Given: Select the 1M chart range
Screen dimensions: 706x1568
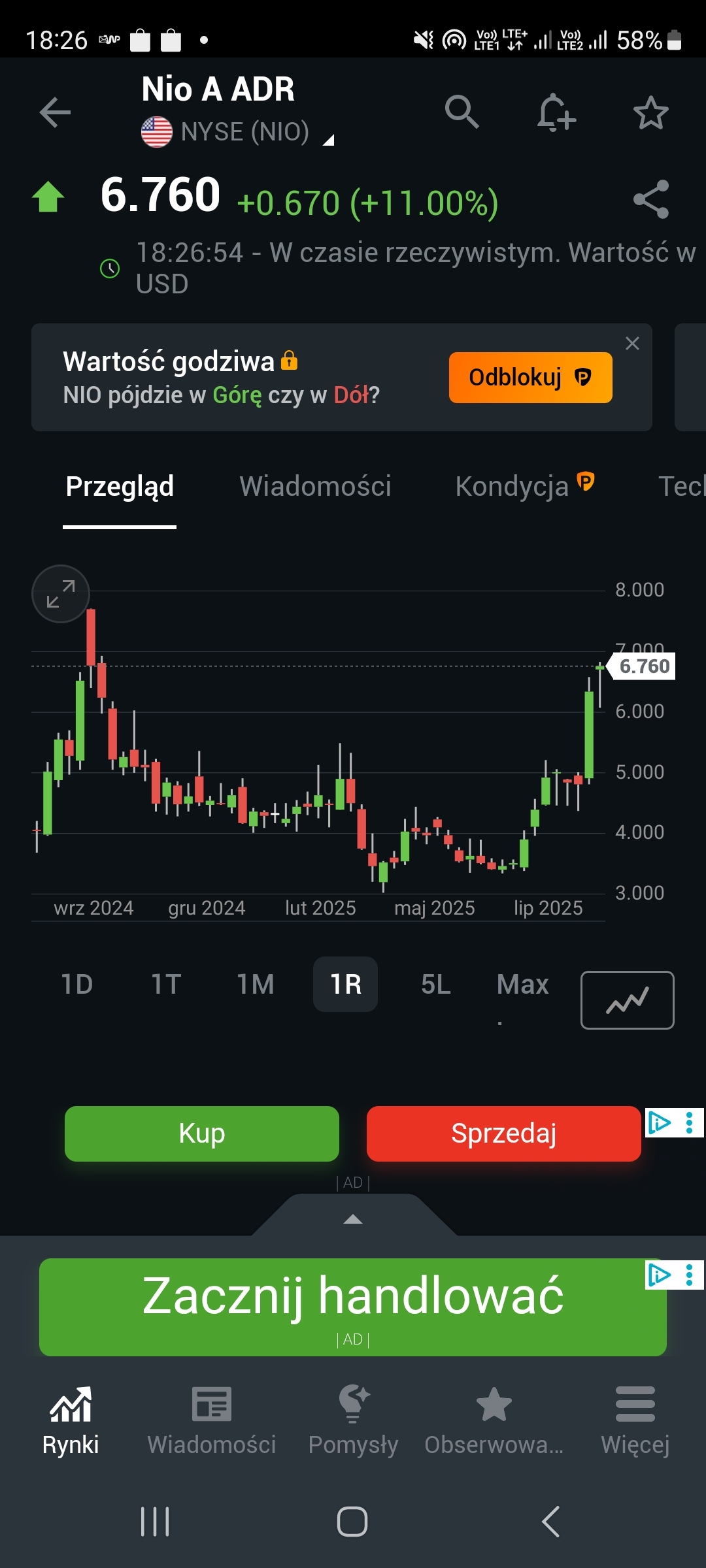Looking at the screenshot, I should (256, 985).
